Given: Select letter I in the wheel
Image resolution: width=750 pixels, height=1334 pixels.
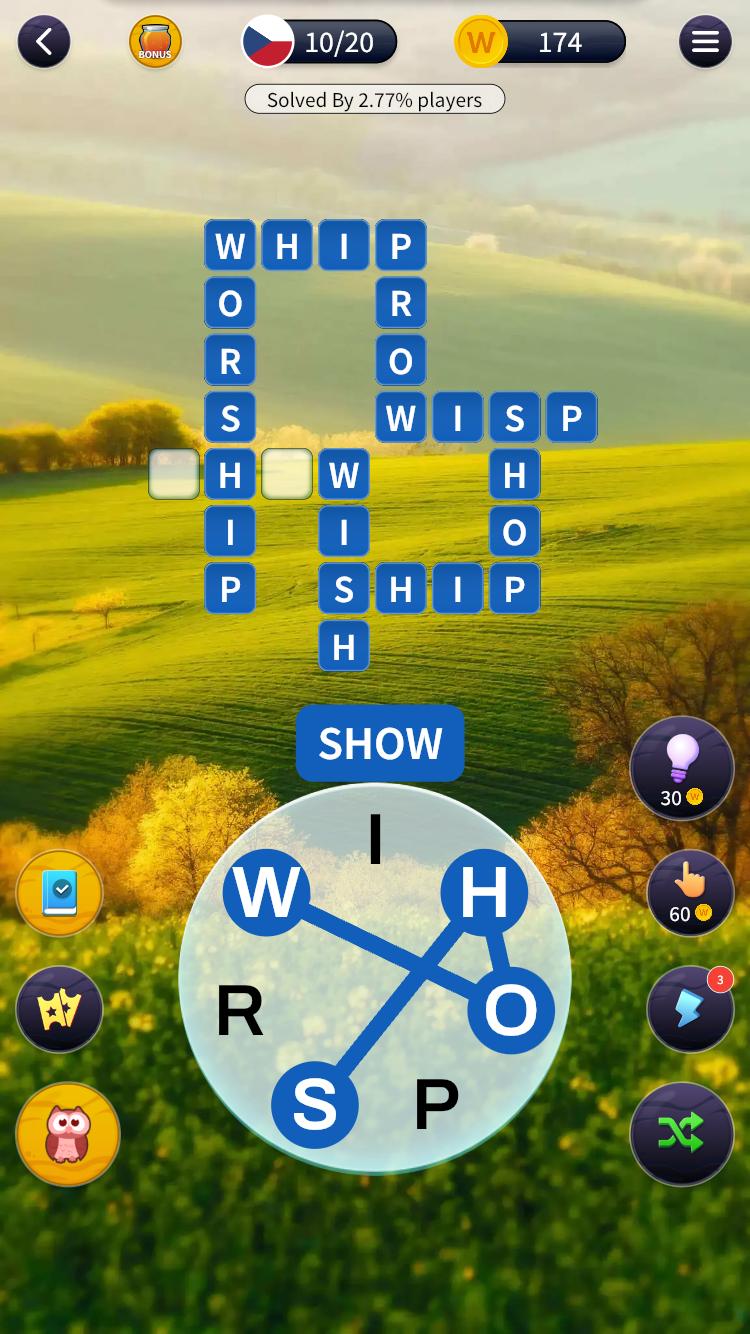Looking at the screenshot, I should click(375, 840).
